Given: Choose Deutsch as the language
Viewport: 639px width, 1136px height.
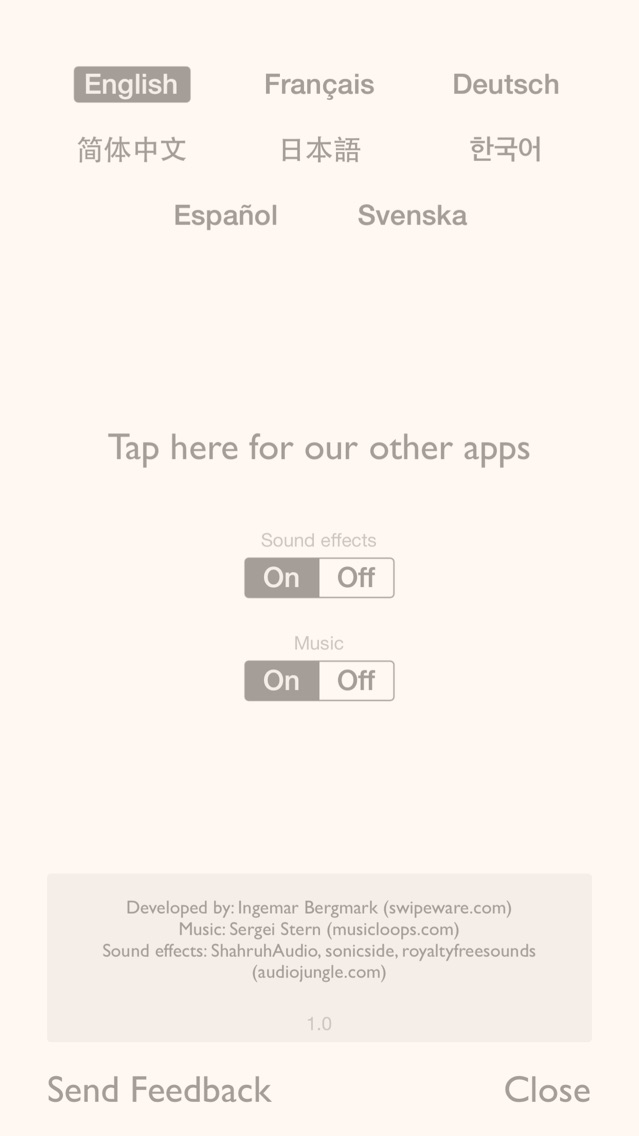Looking at the screenshot, I should (506, 85).
